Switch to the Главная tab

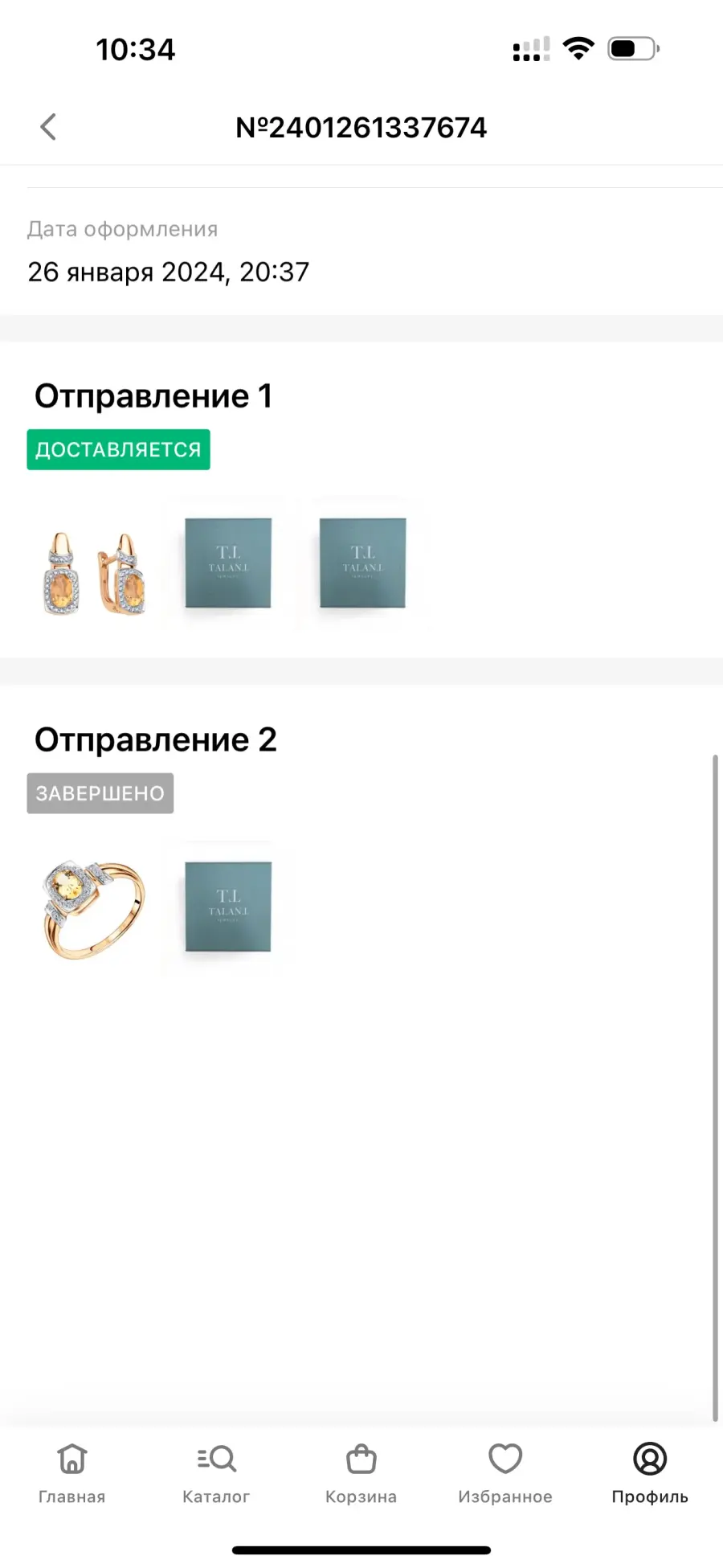(x=72, y=1474)
